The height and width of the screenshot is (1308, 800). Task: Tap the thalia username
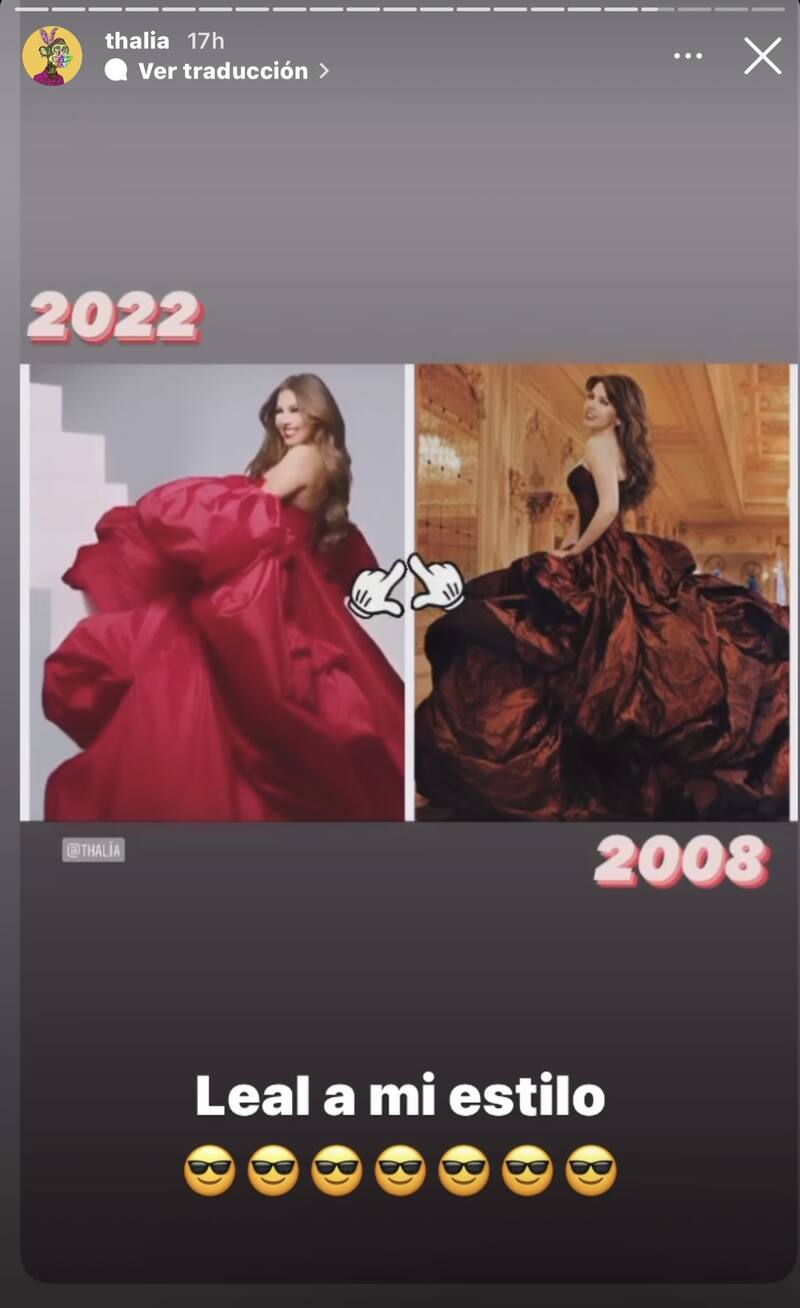point(136,41)
